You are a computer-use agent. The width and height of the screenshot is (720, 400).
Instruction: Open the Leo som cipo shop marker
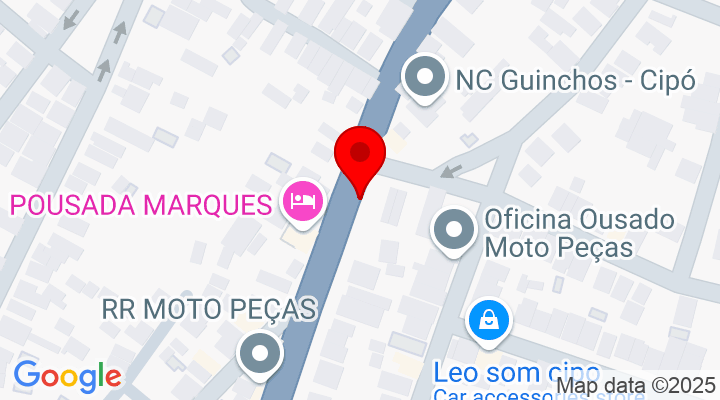click(489, 321)
